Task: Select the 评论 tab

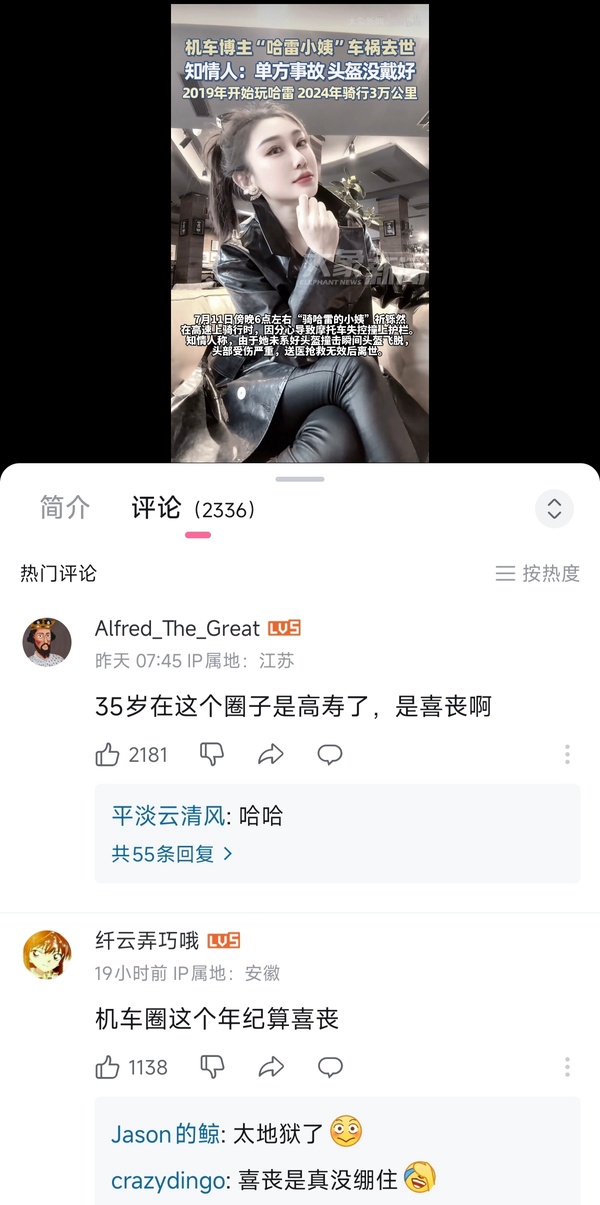Action: click(157, 508)
